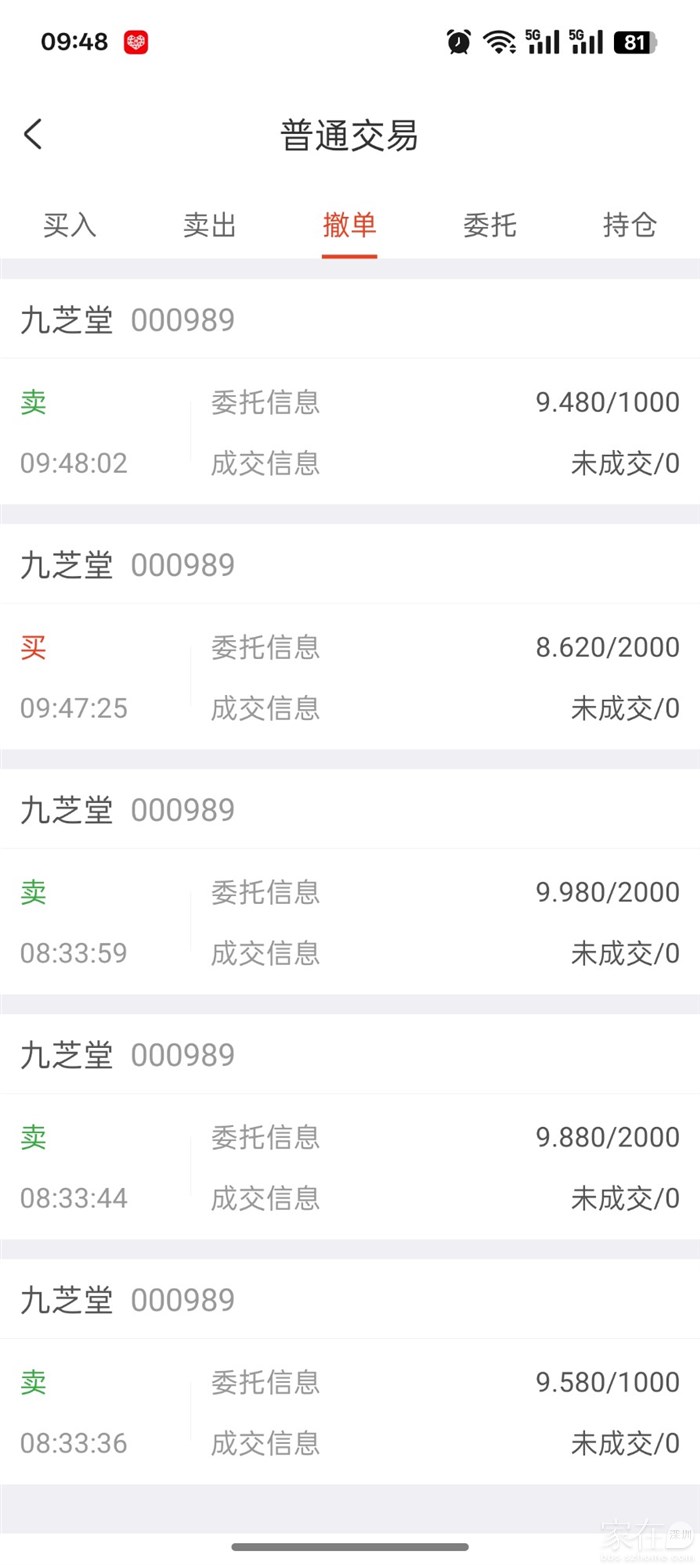Tap the 08:33:44 sell order at 9.880
The image size is (700, 1565).
click(350, 1167)
